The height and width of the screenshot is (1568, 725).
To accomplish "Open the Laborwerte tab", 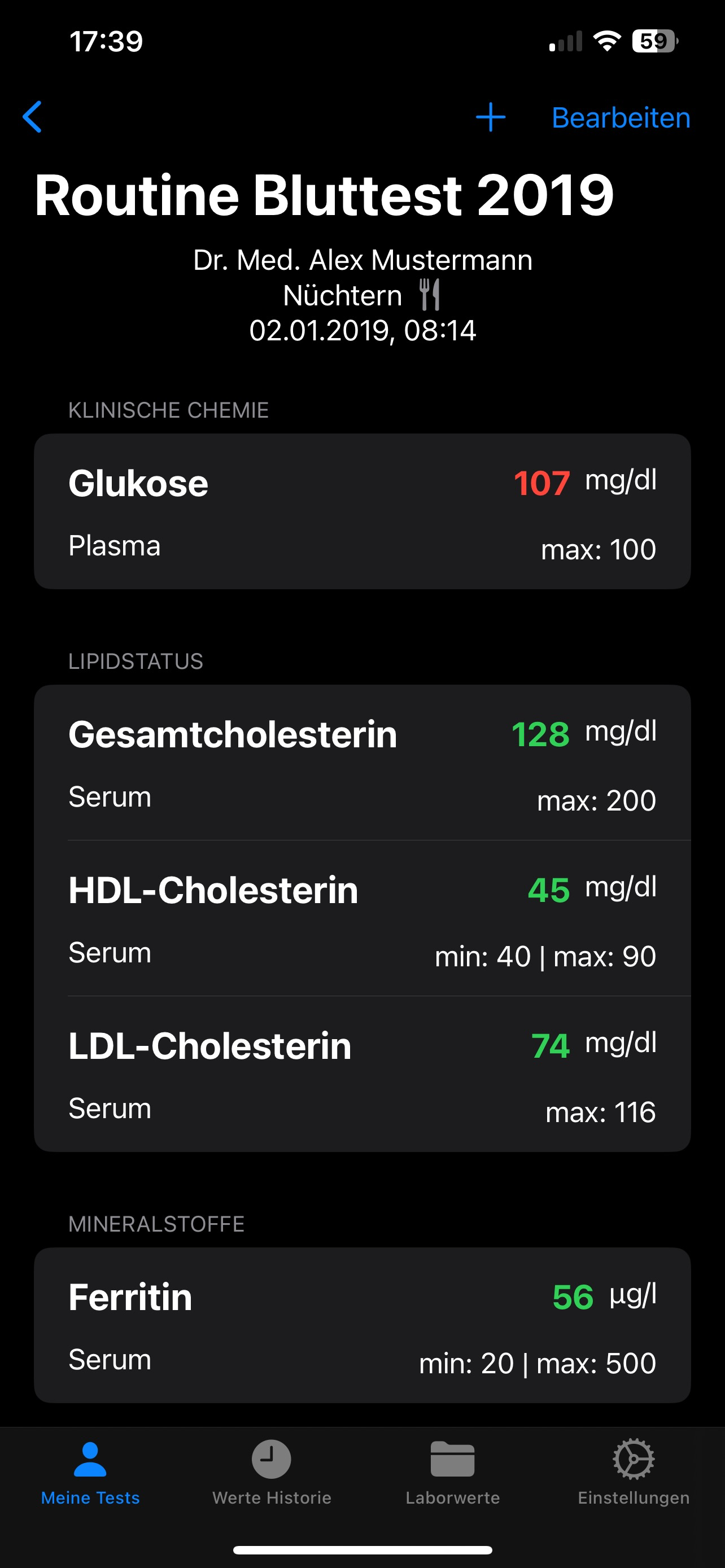I will [x=453, y=1474].
